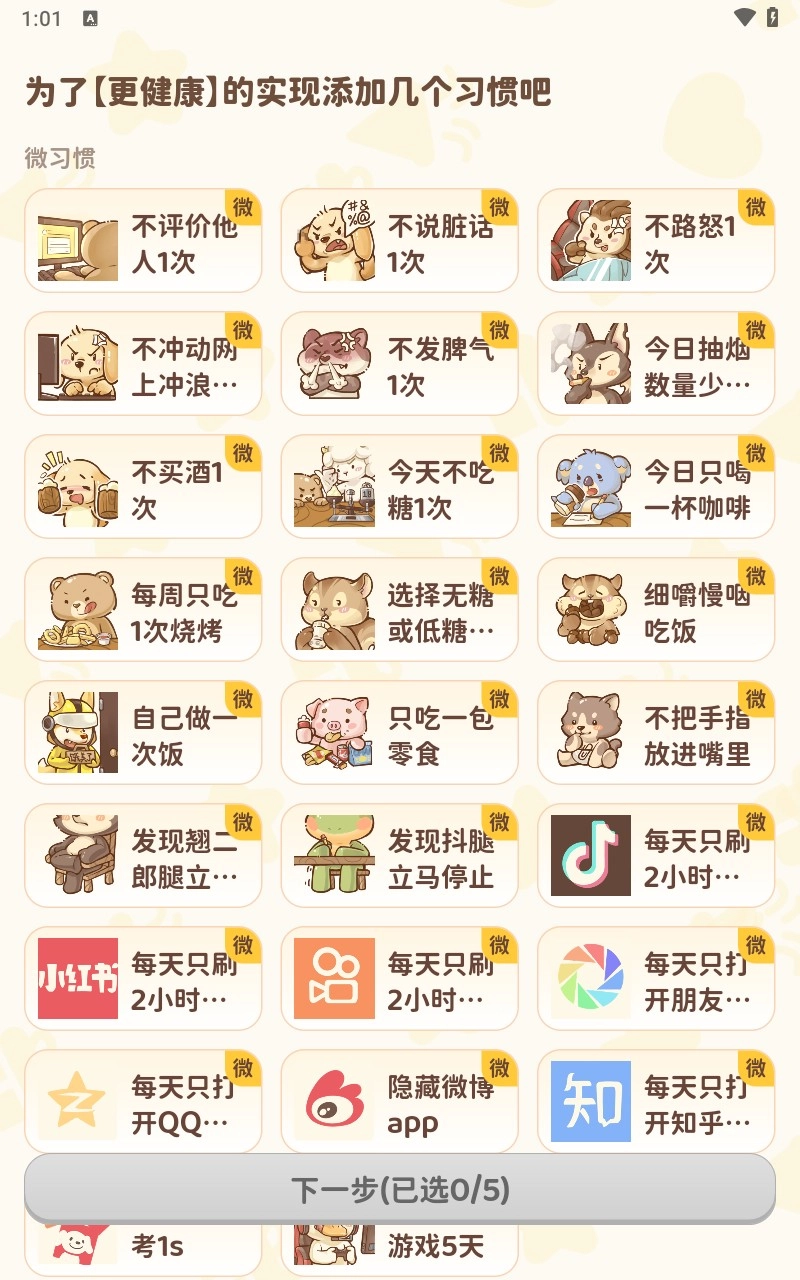
Task: Pick the 不把手指放进嘴里 habit
Action: point(656,733)
